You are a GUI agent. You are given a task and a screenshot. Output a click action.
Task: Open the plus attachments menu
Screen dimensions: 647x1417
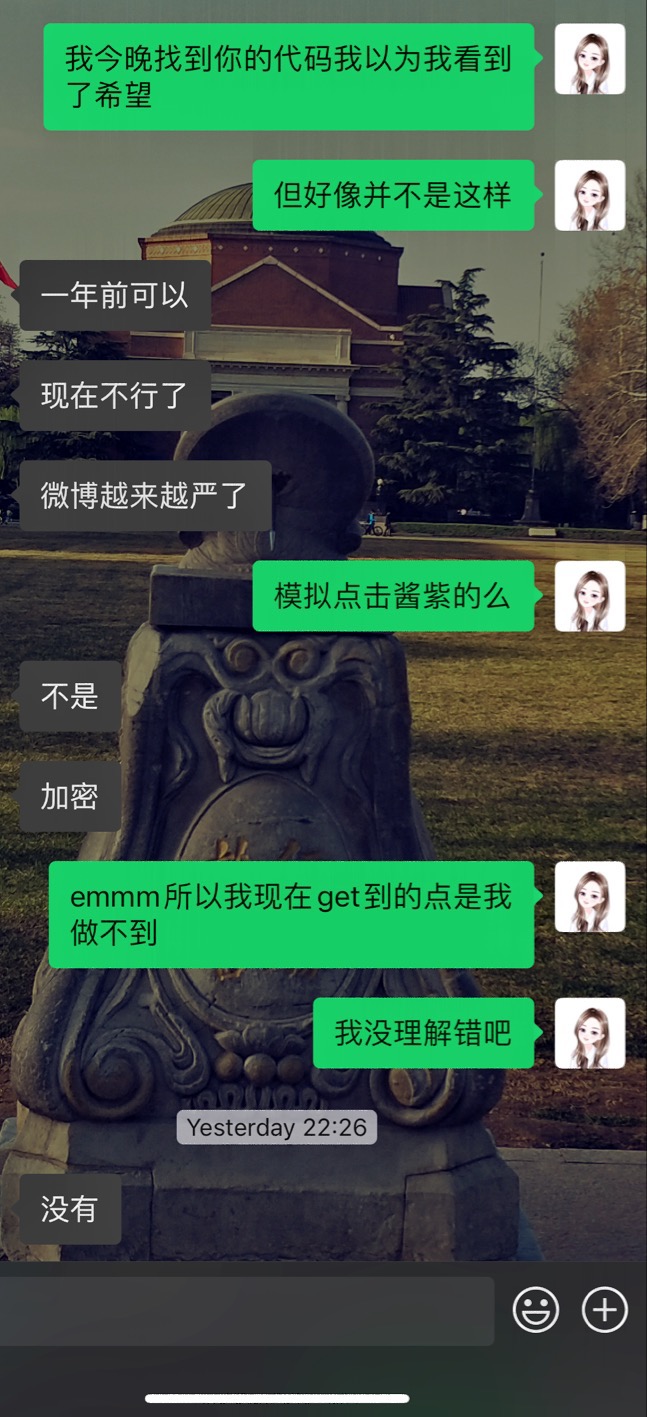(605, 1310)
